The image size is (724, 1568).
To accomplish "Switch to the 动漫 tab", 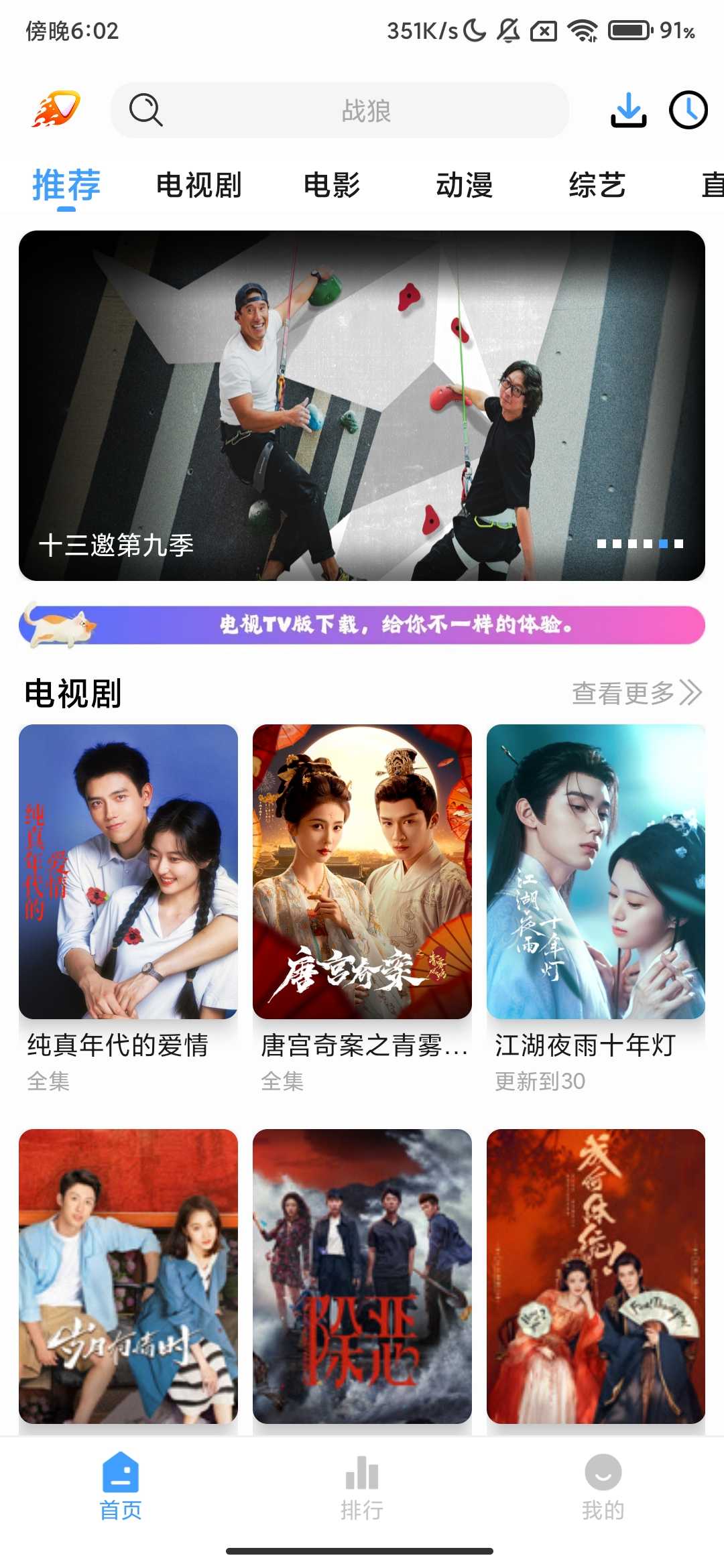I will pyautogui.click(x=464, y=186).
